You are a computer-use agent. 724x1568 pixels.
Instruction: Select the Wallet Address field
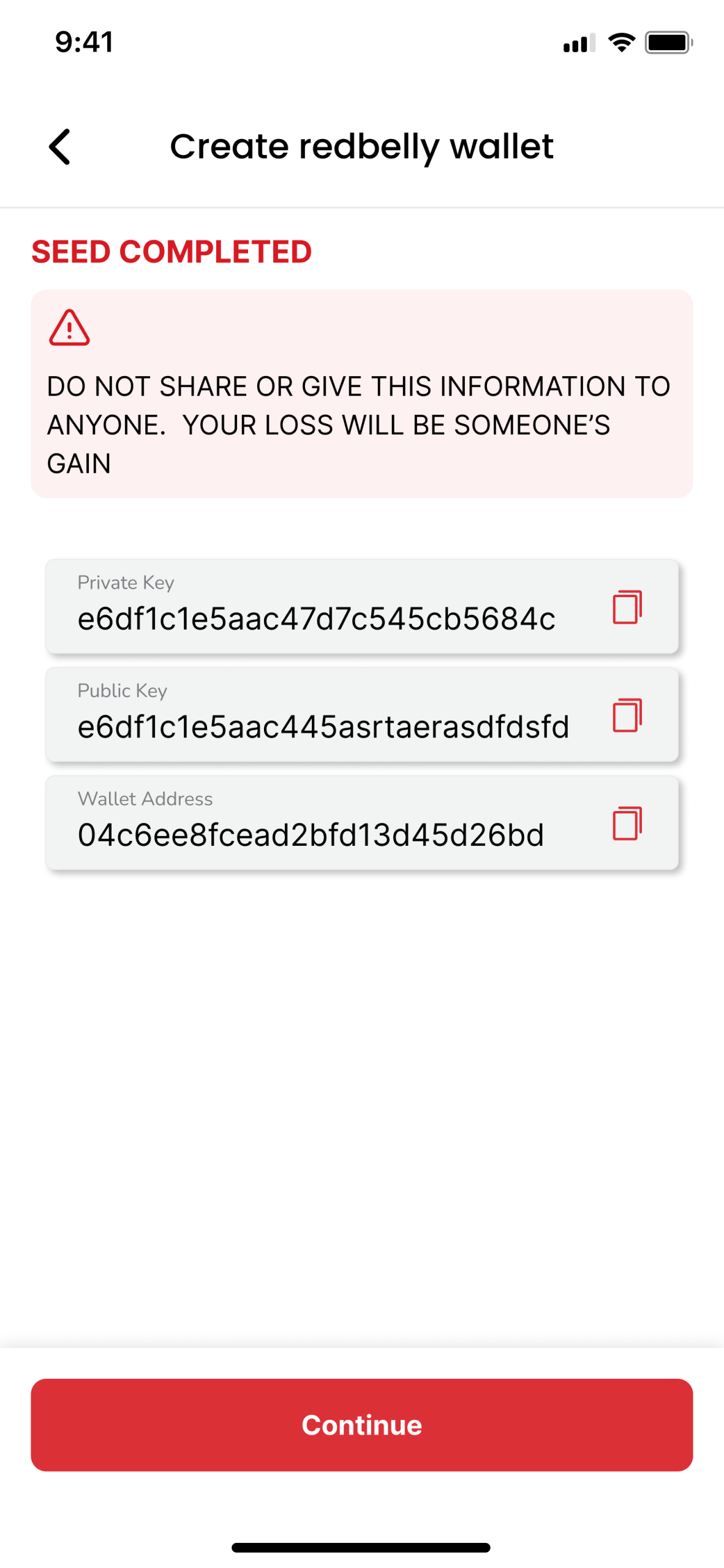(362, 823)
